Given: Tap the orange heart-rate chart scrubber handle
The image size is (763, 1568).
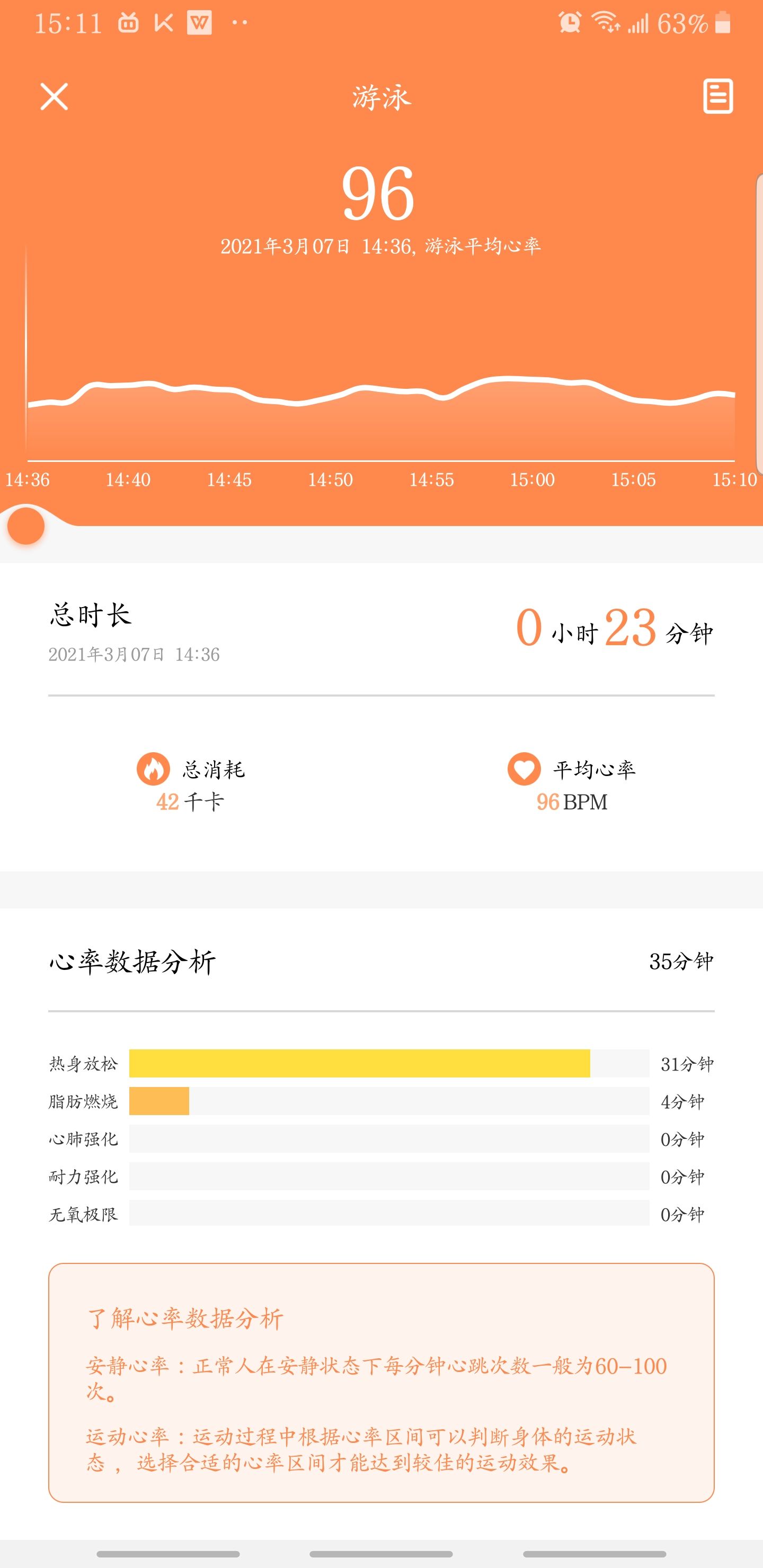Looking at the screenshot, I should pyautogui.click(x=26, y=526).
